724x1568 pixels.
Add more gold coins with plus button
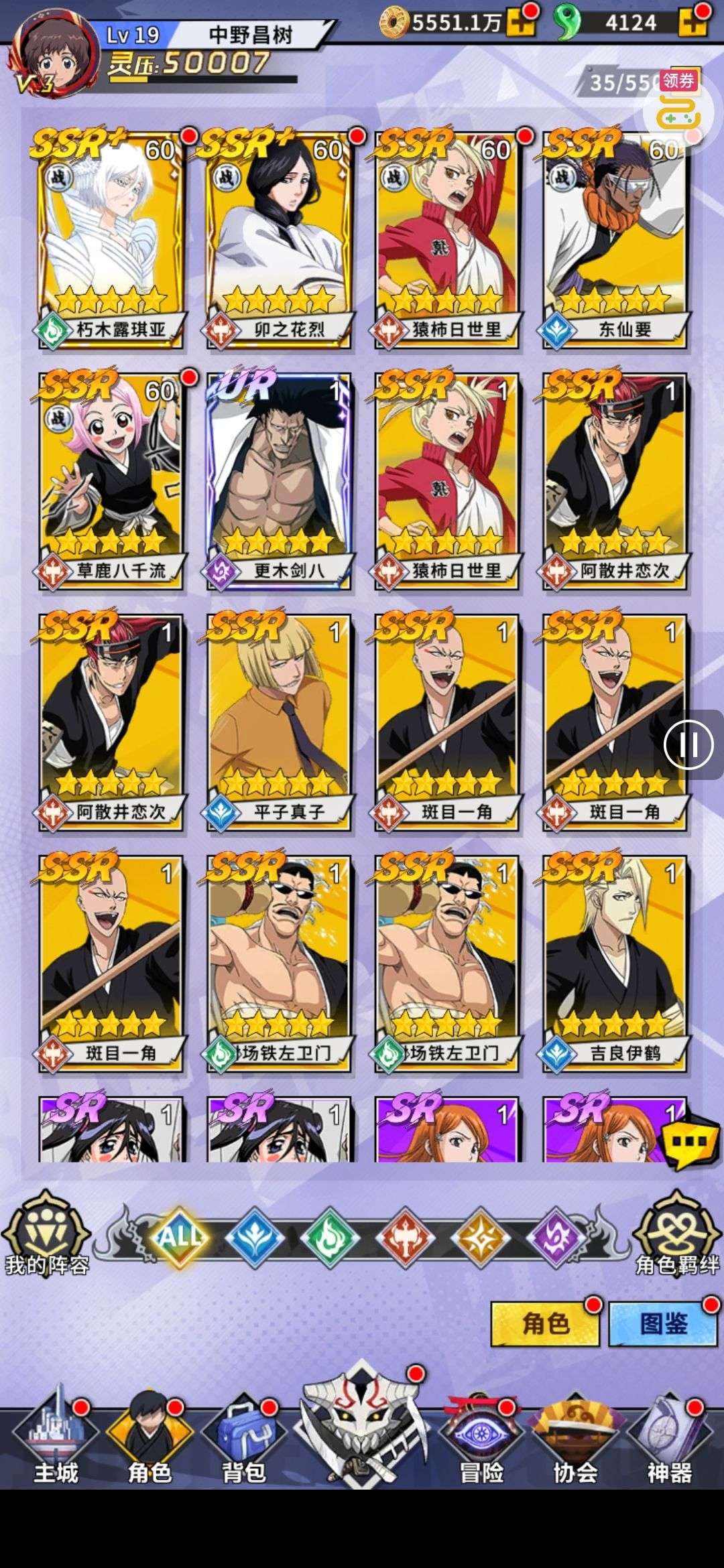coord(521,23)
